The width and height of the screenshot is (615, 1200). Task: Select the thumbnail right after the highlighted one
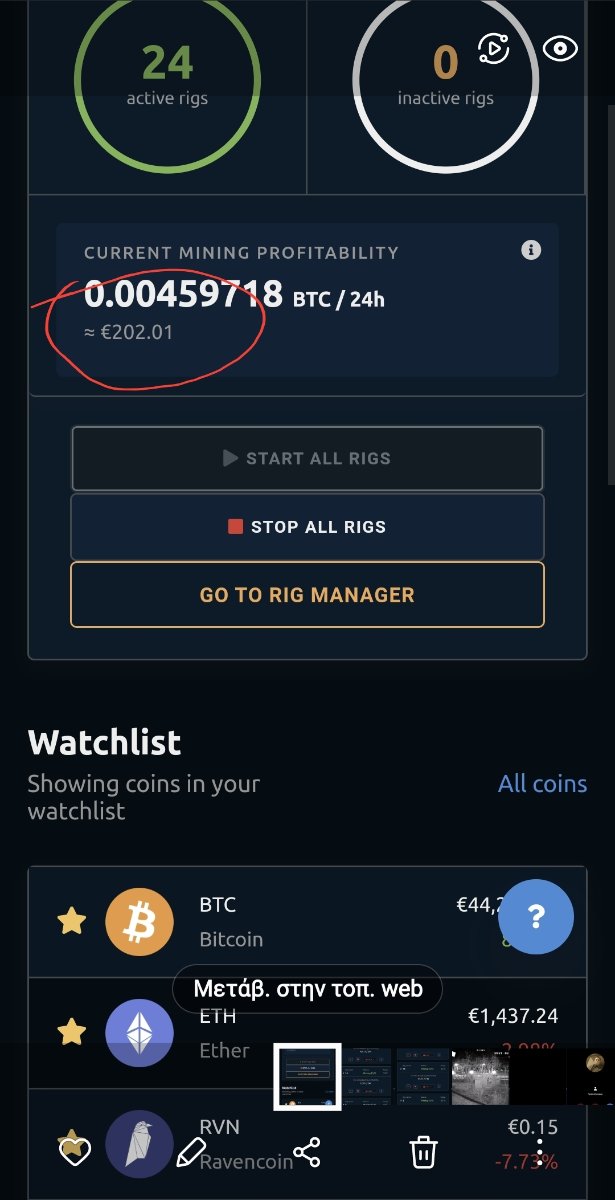pos(368,1077)
